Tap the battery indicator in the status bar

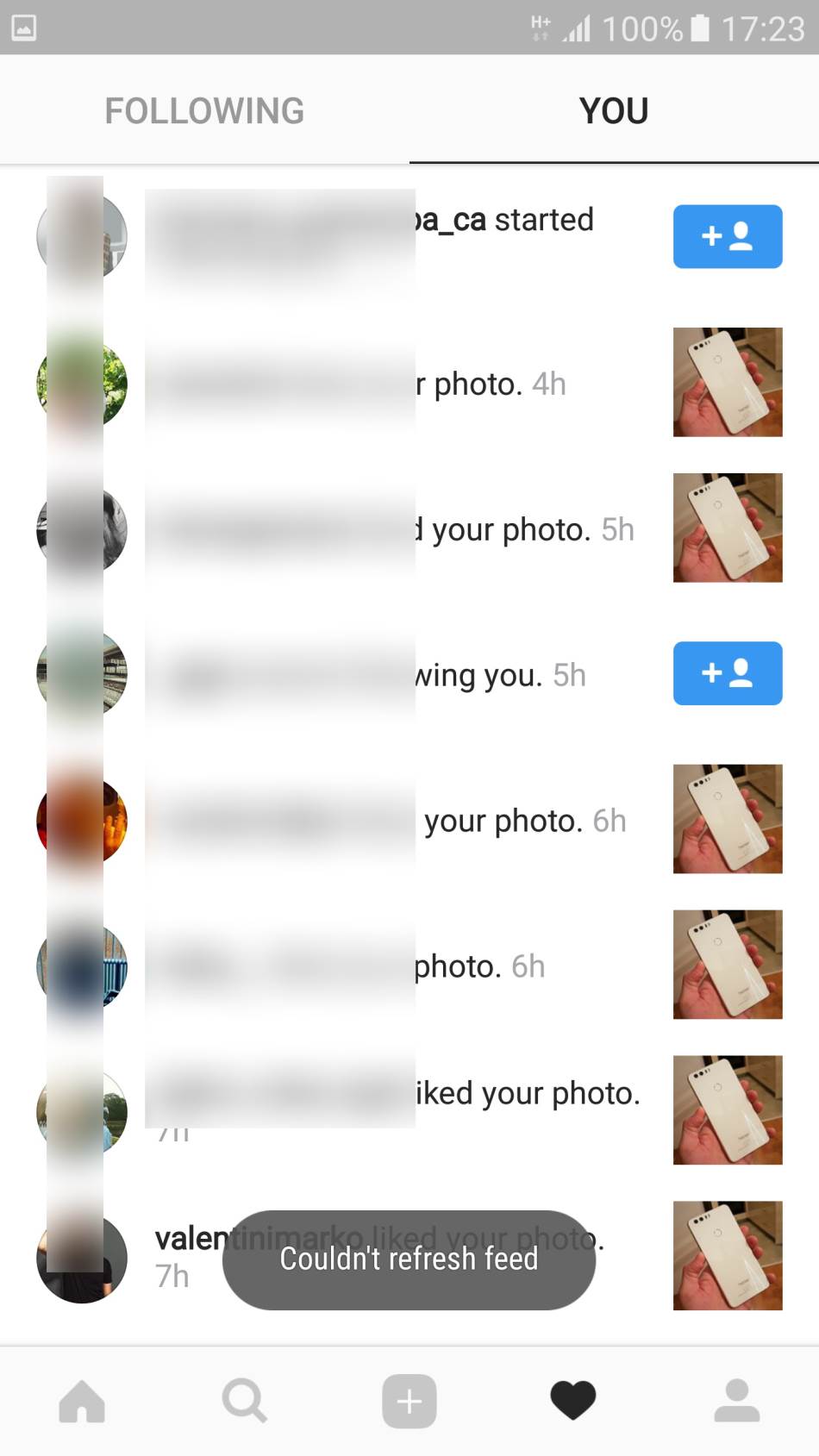click(701, 28)
